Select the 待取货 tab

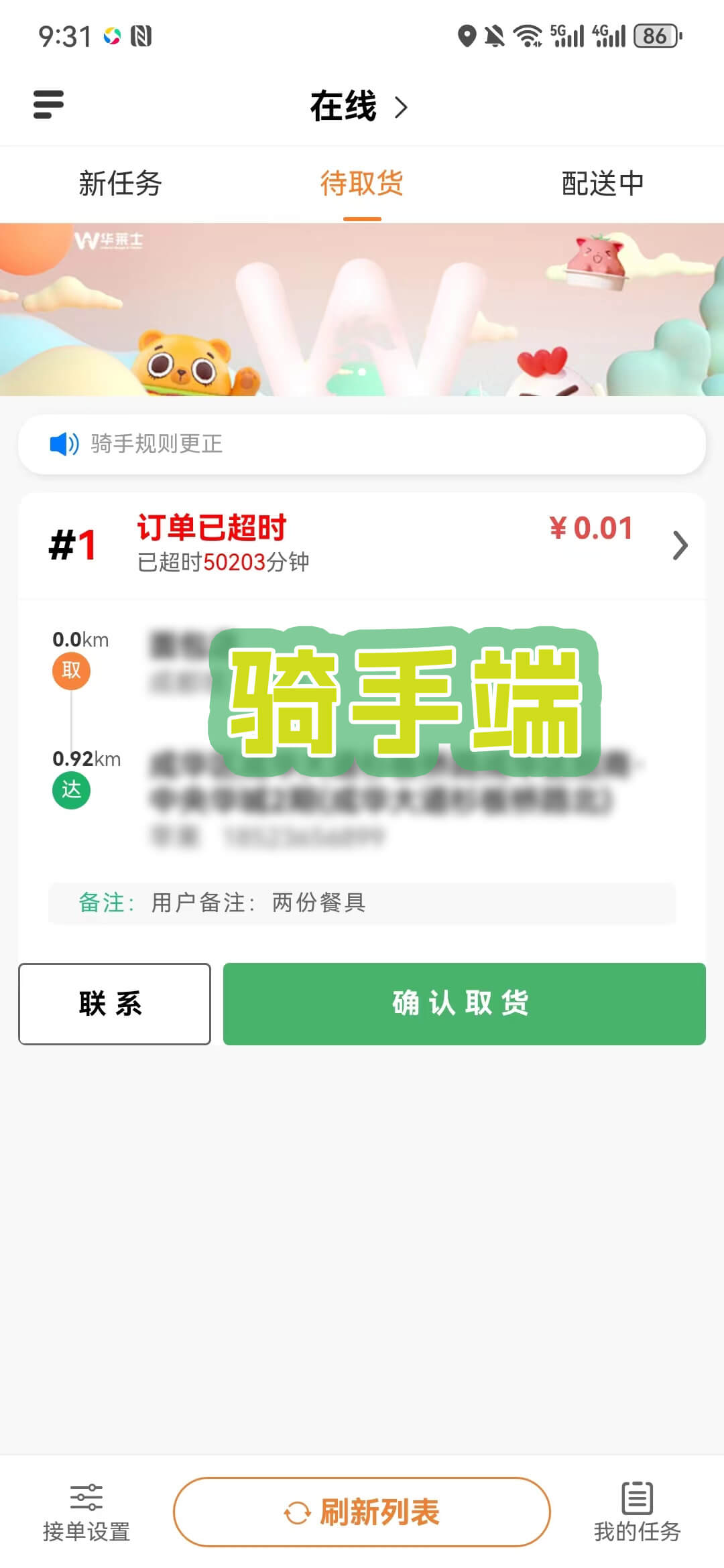(x=362, y=184)
